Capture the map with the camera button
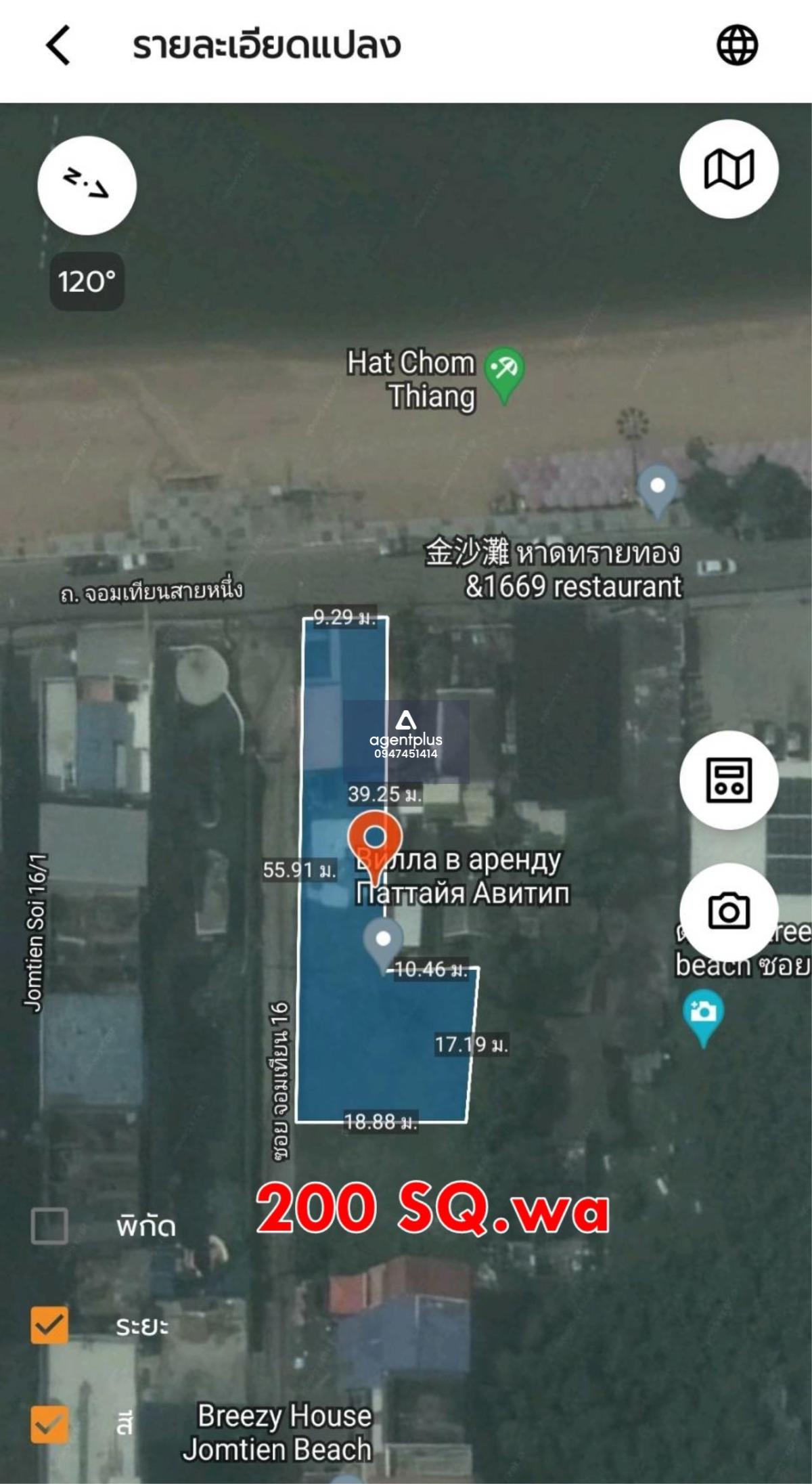Screen dimensions: 812x1484 [x=729, y=912]
